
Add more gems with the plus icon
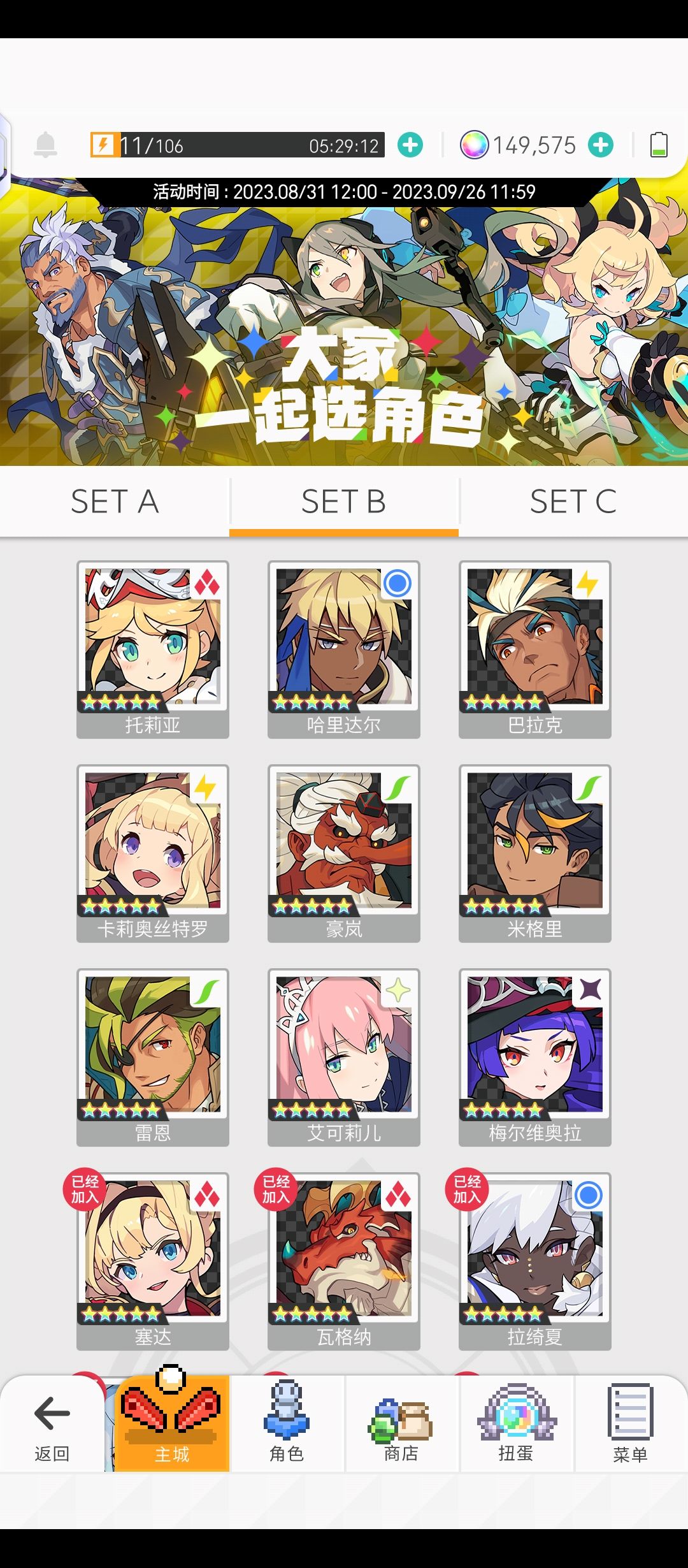(x=601, y=145)
